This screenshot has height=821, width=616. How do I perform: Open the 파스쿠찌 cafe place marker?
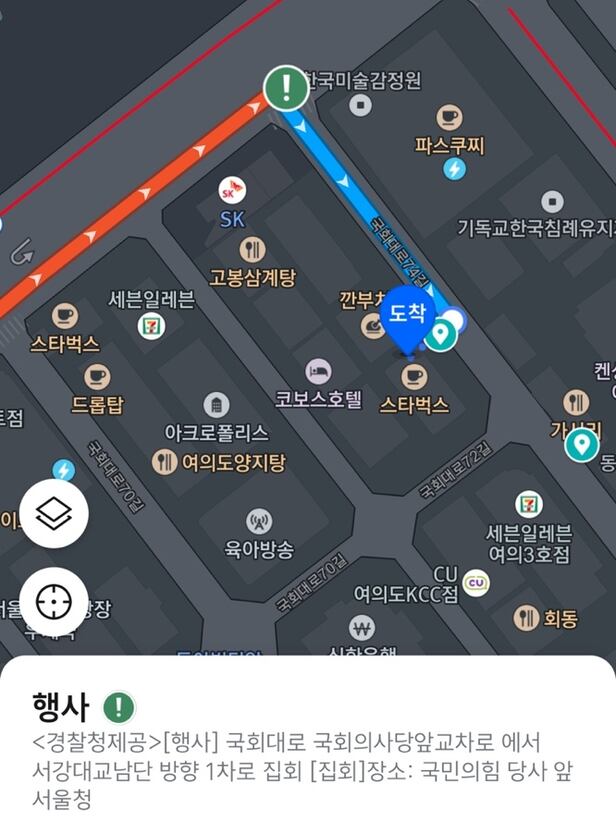point(449,118)
